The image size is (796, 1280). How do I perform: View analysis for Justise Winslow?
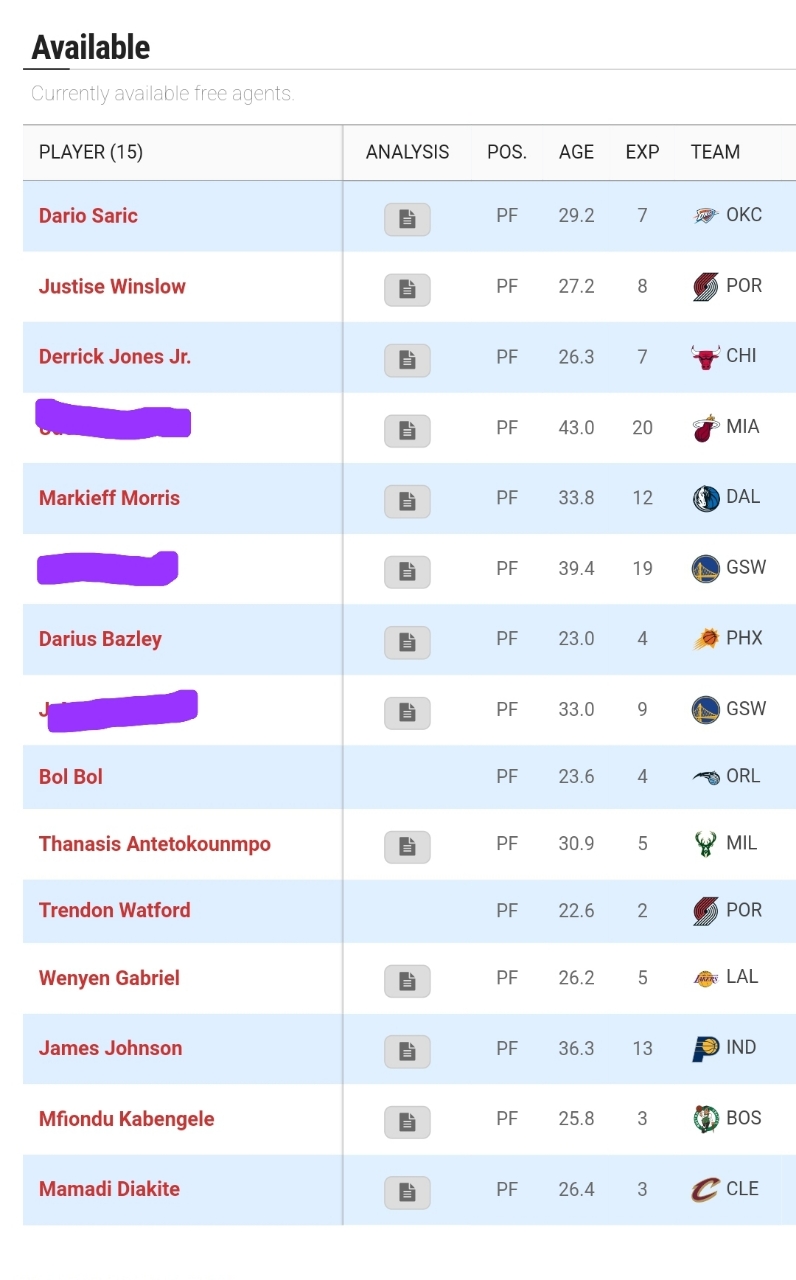click(x=407, y=289)
